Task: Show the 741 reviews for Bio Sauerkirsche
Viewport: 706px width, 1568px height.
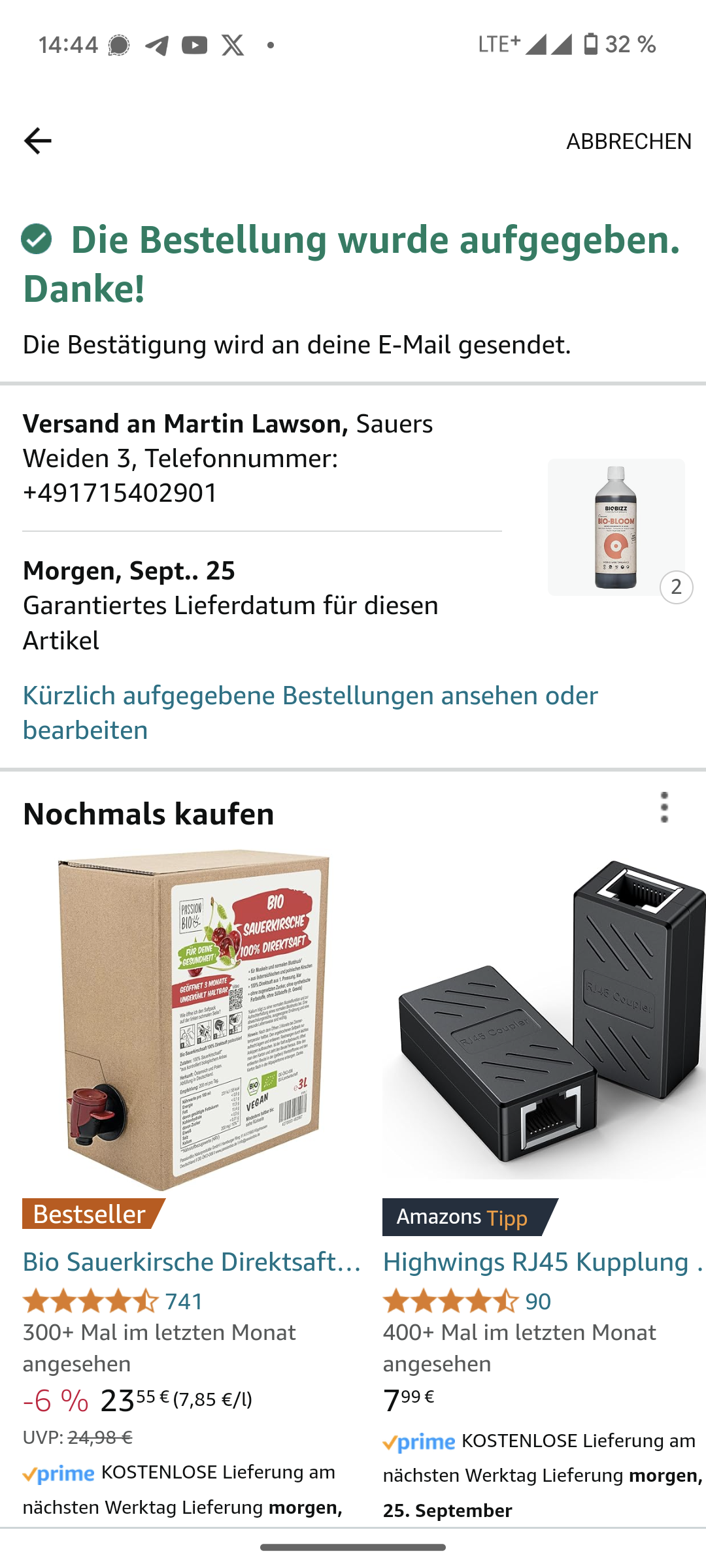Action: [184, 1301]
